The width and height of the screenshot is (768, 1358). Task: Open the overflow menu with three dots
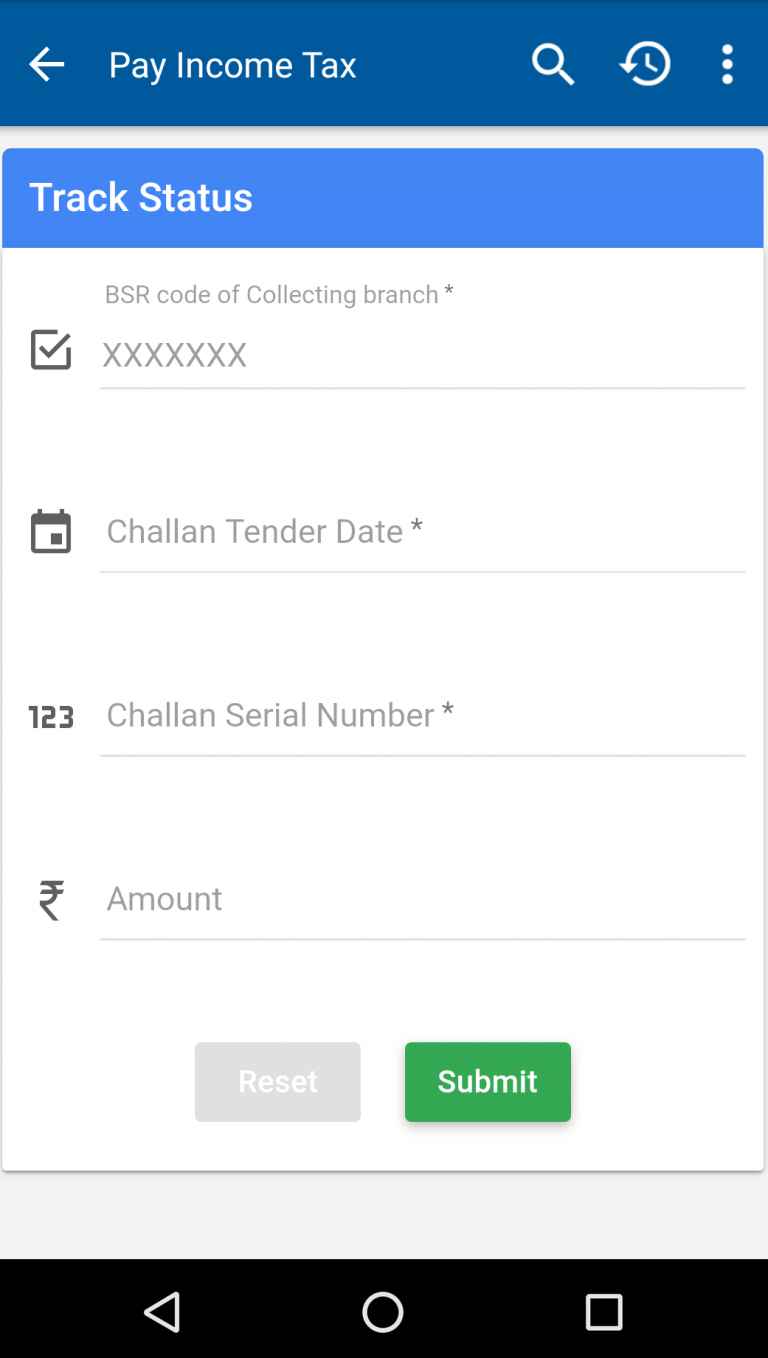(727, 63)
